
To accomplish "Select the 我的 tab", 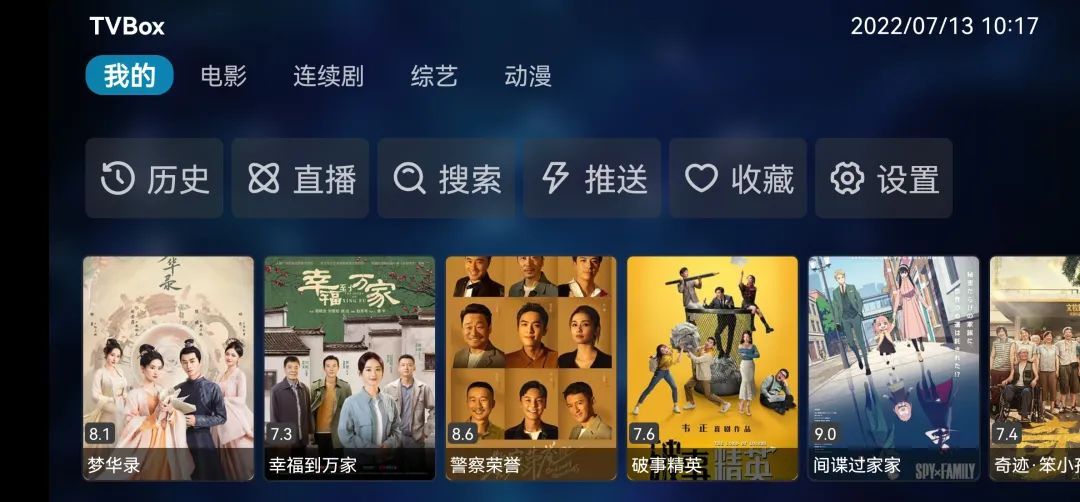I will pyautogui.click(x=129, y=76).
